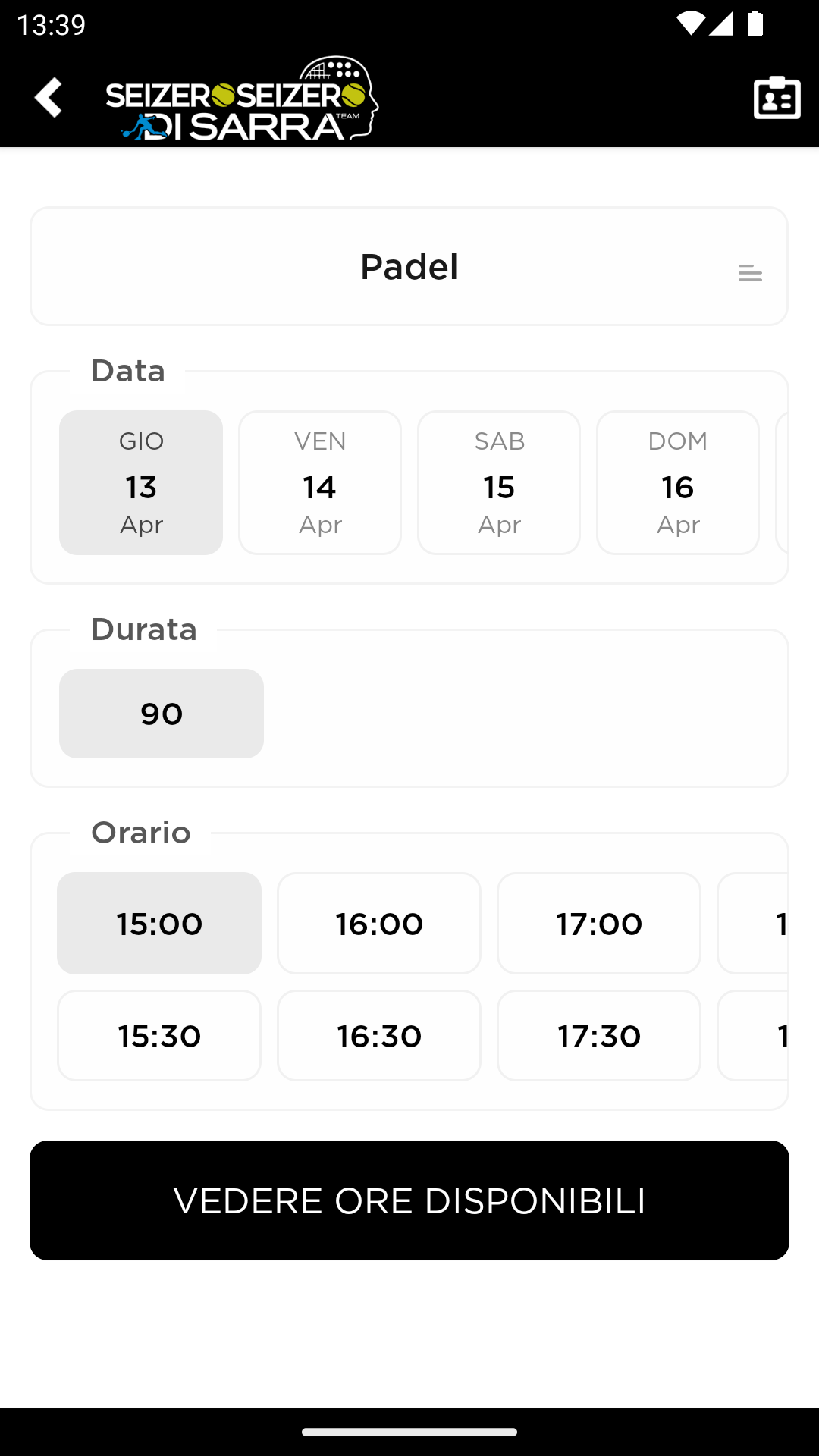Image resolution: width=819 pixels, height=1456 pixels.
Task: Choose the 17:00 time slot
Action: [x=599, y=923]
